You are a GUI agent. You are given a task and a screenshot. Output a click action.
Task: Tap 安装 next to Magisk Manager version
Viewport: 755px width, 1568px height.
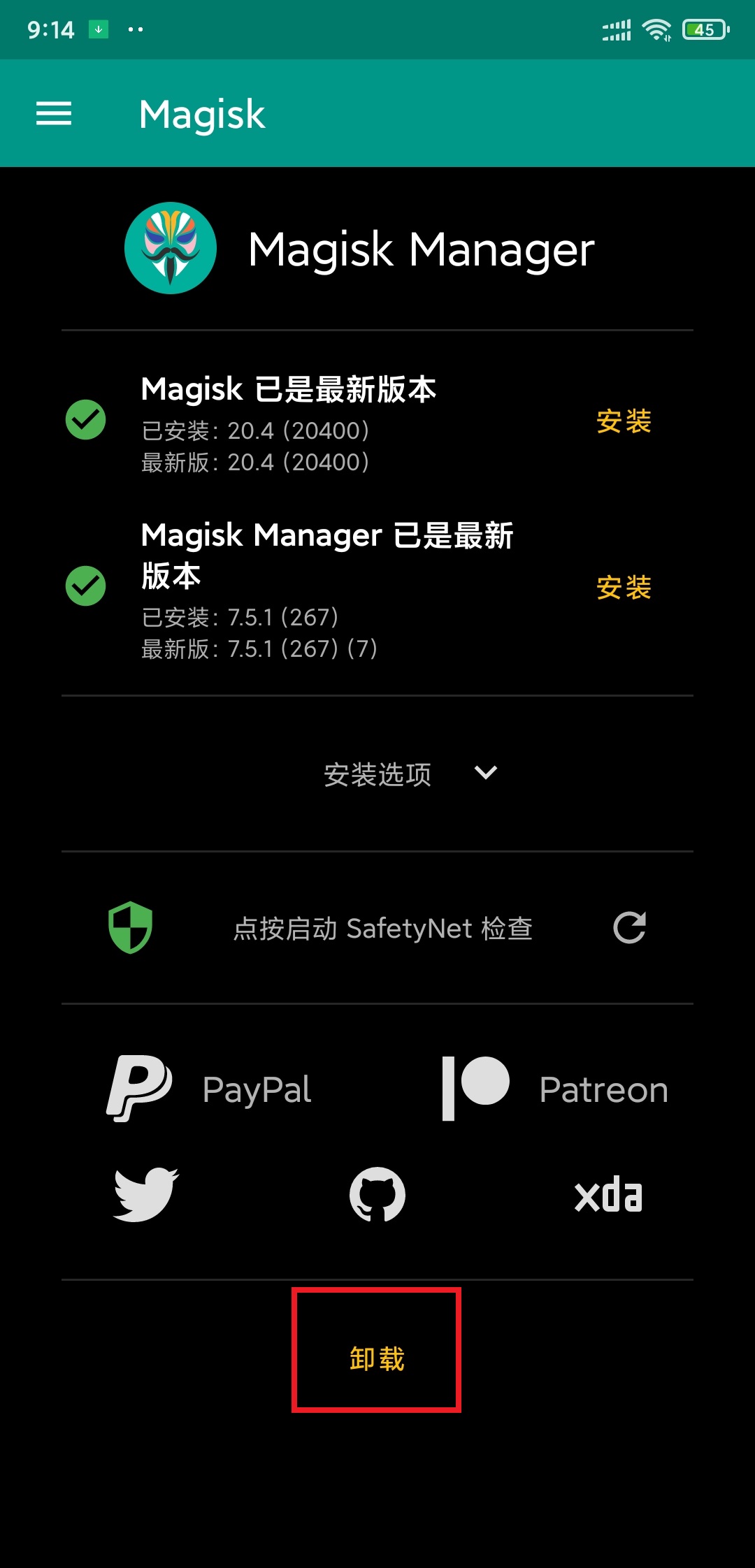624,588
